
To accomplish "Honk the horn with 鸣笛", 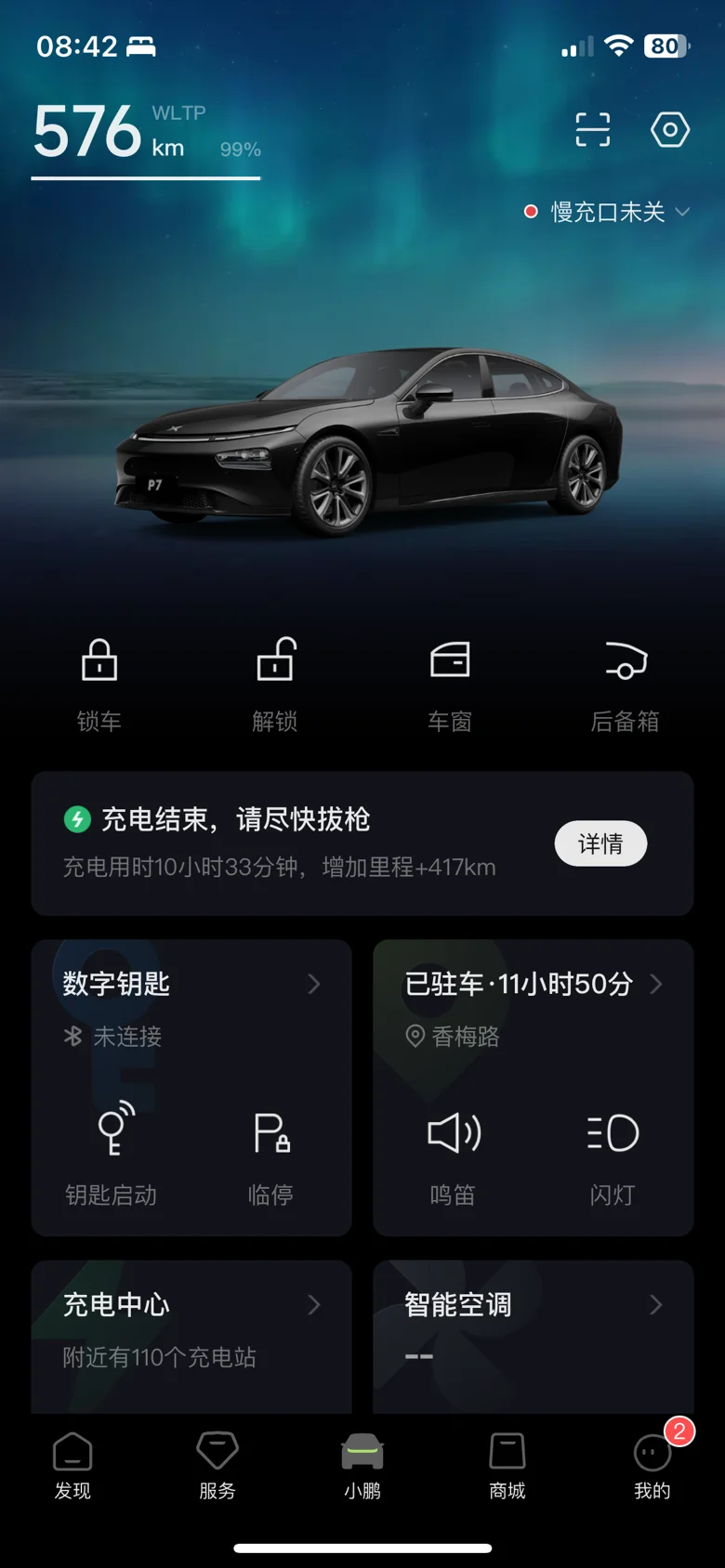I will pos(454,1155).
